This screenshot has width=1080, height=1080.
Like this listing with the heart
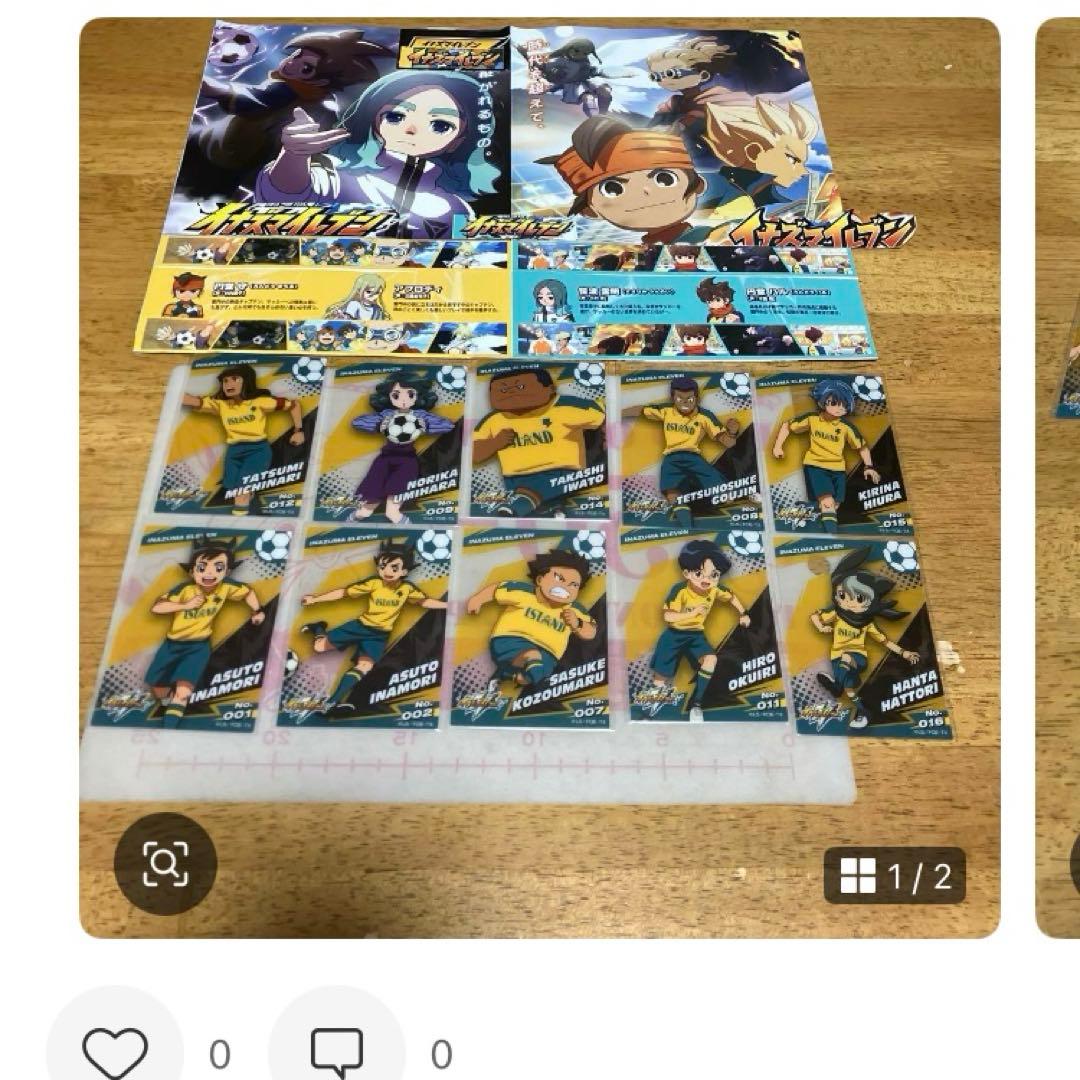click(115, 1052)
